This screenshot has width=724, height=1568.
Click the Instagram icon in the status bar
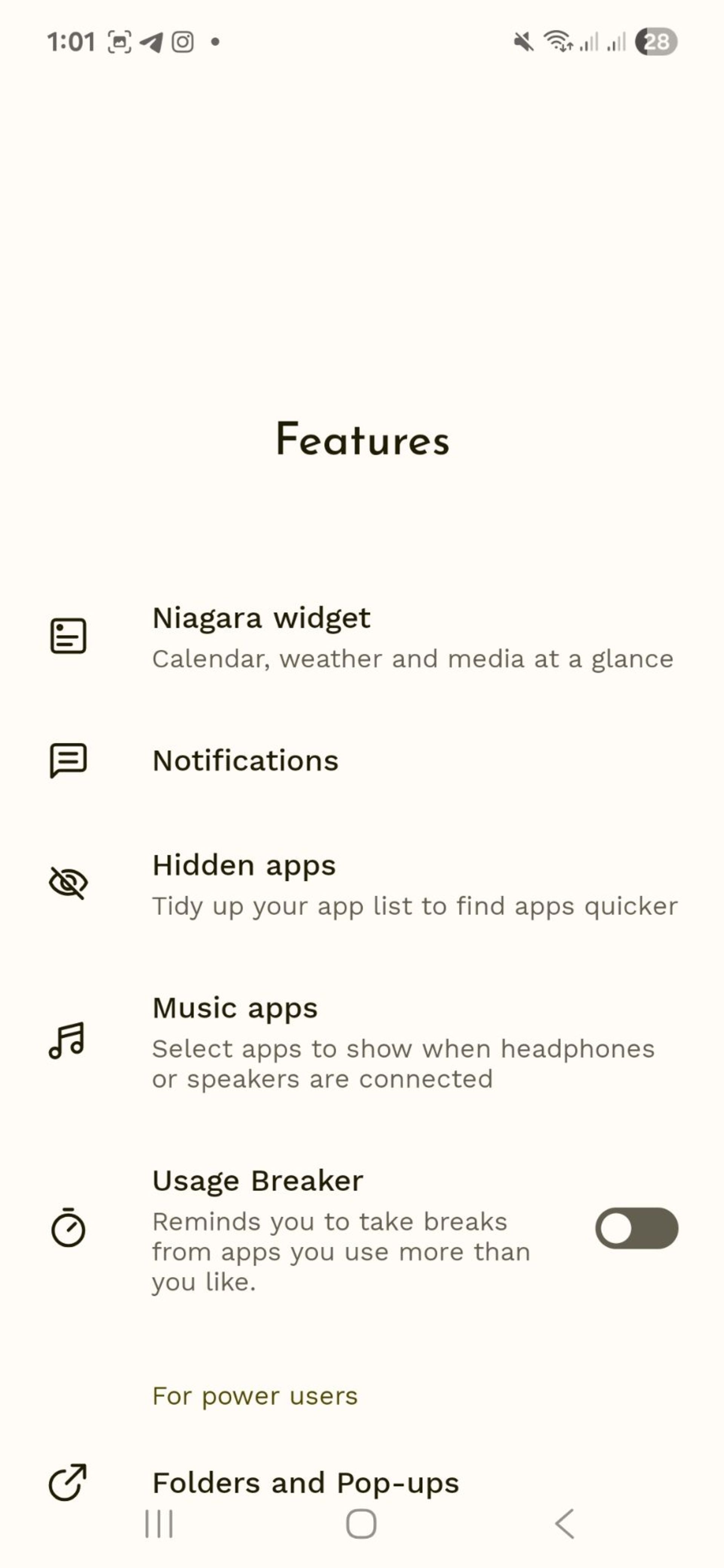[x=183, y=41]
